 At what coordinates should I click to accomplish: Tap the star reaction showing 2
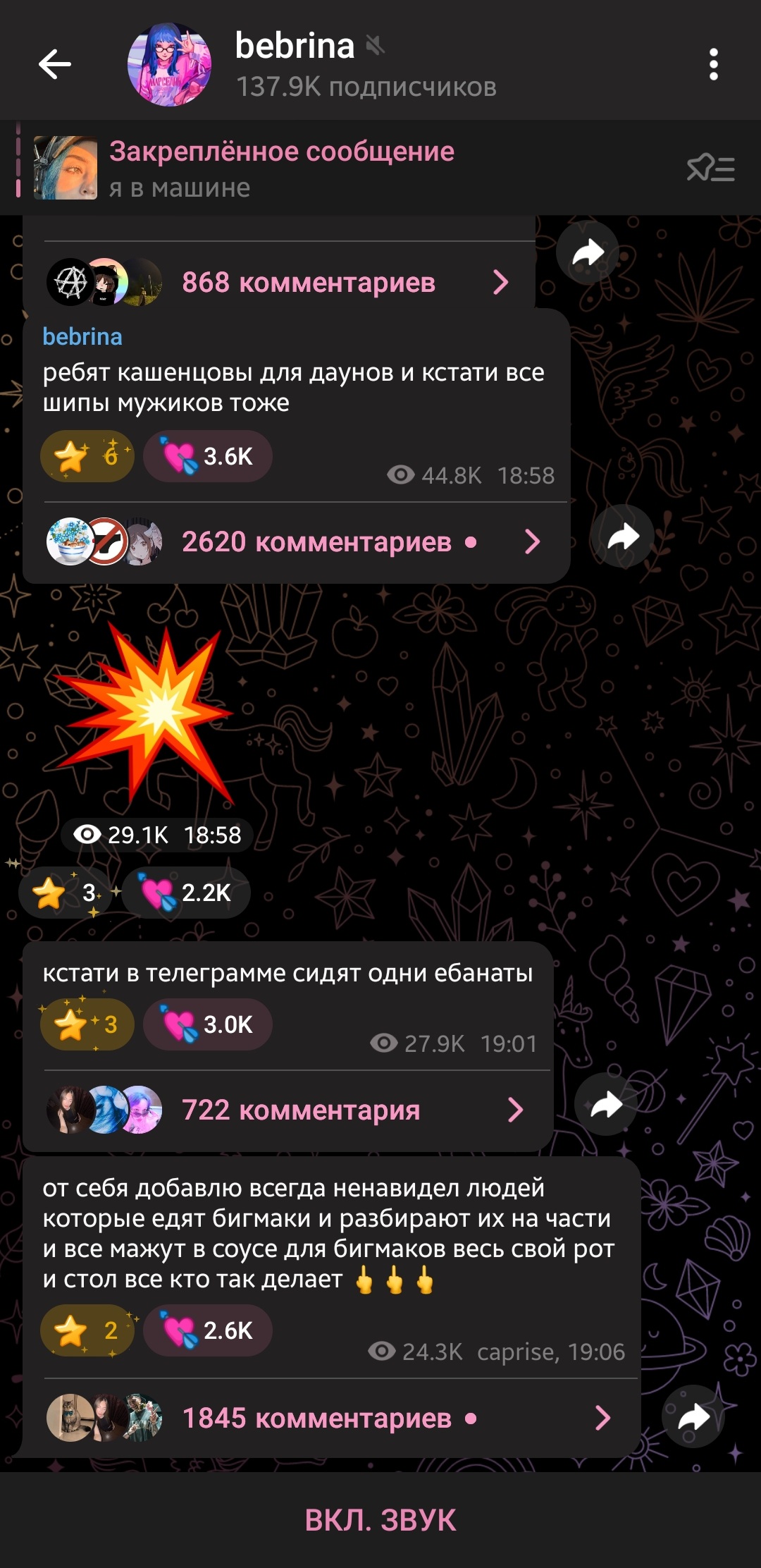click(x=87, y=1330)
